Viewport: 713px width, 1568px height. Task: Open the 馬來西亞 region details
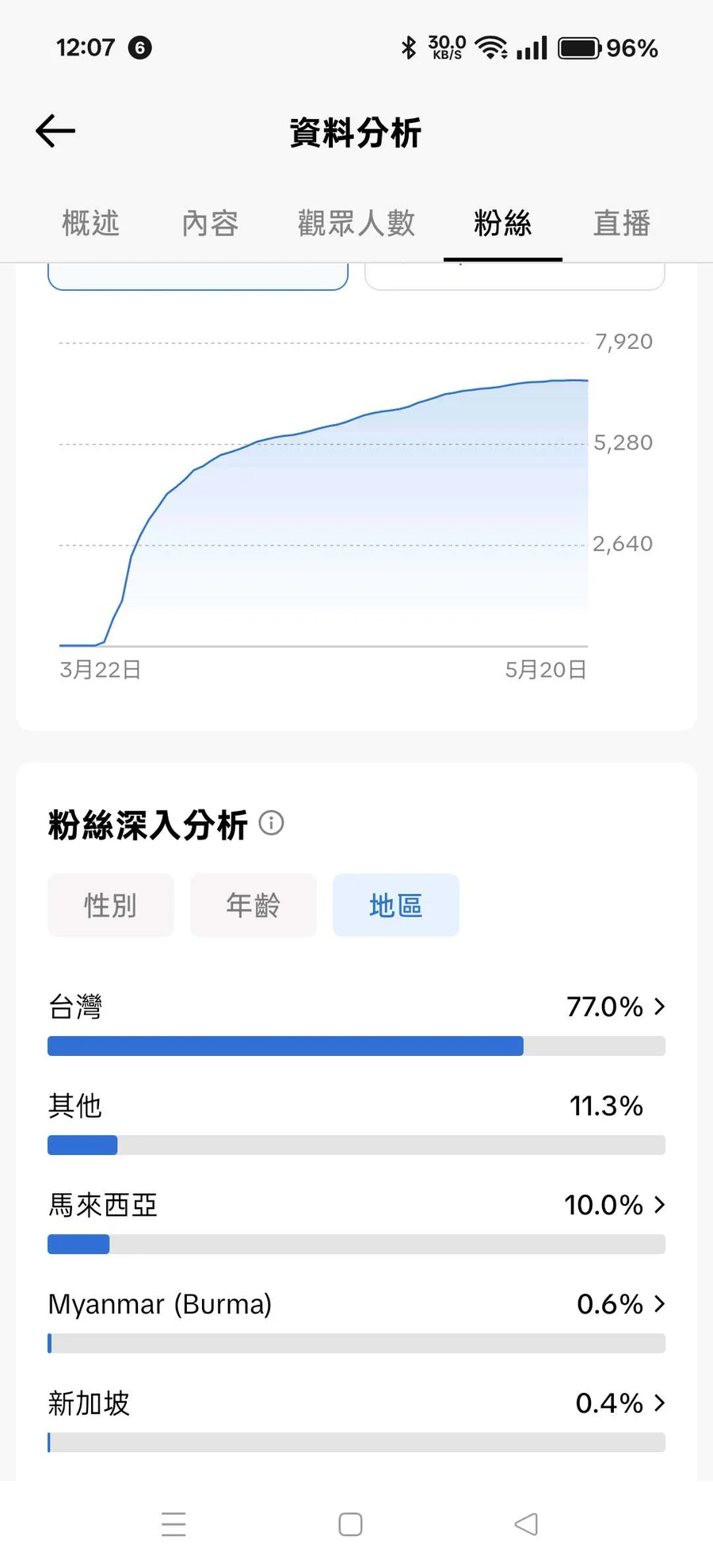356,1221
